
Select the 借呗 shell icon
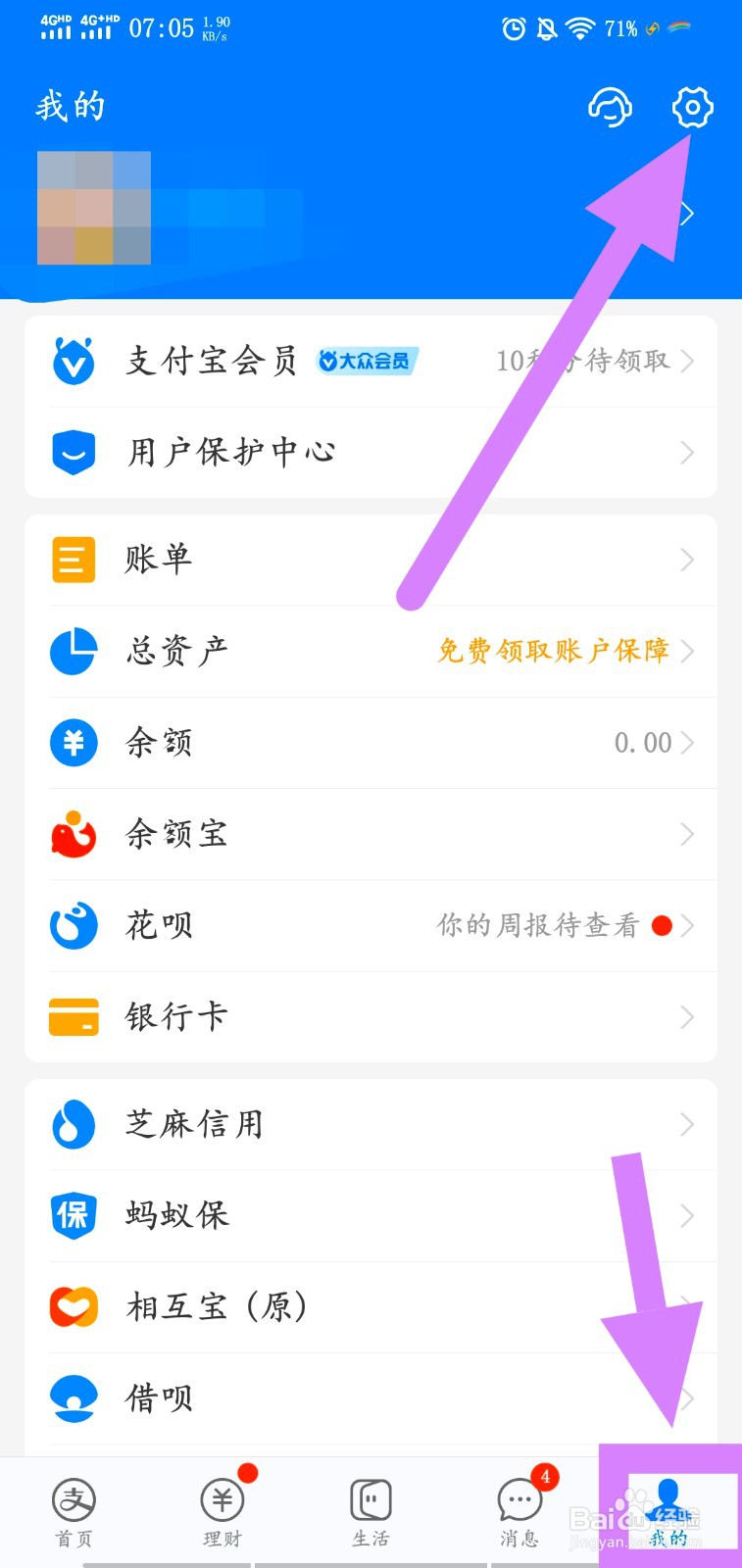73,1397
